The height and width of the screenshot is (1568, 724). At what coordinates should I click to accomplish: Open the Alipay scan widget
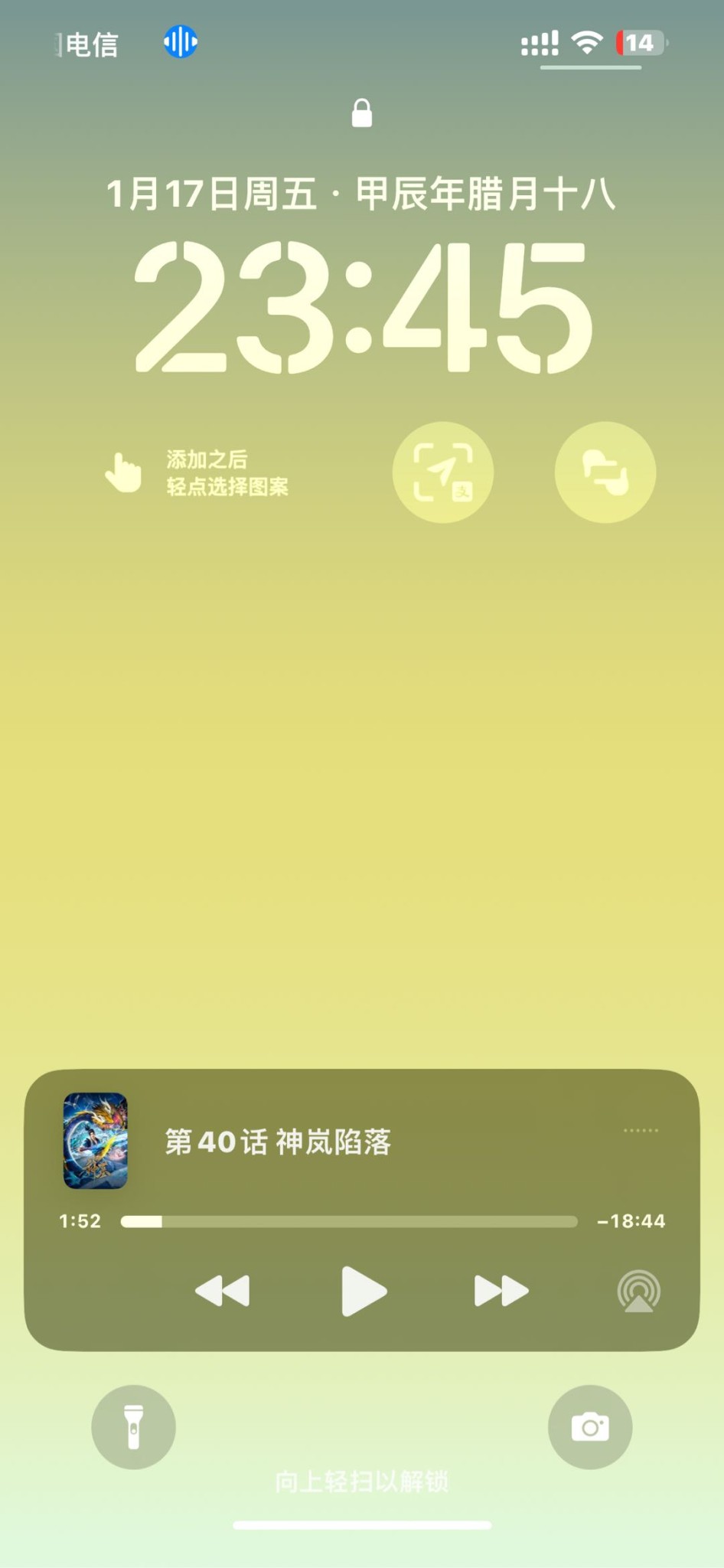(x=443, y=472)
